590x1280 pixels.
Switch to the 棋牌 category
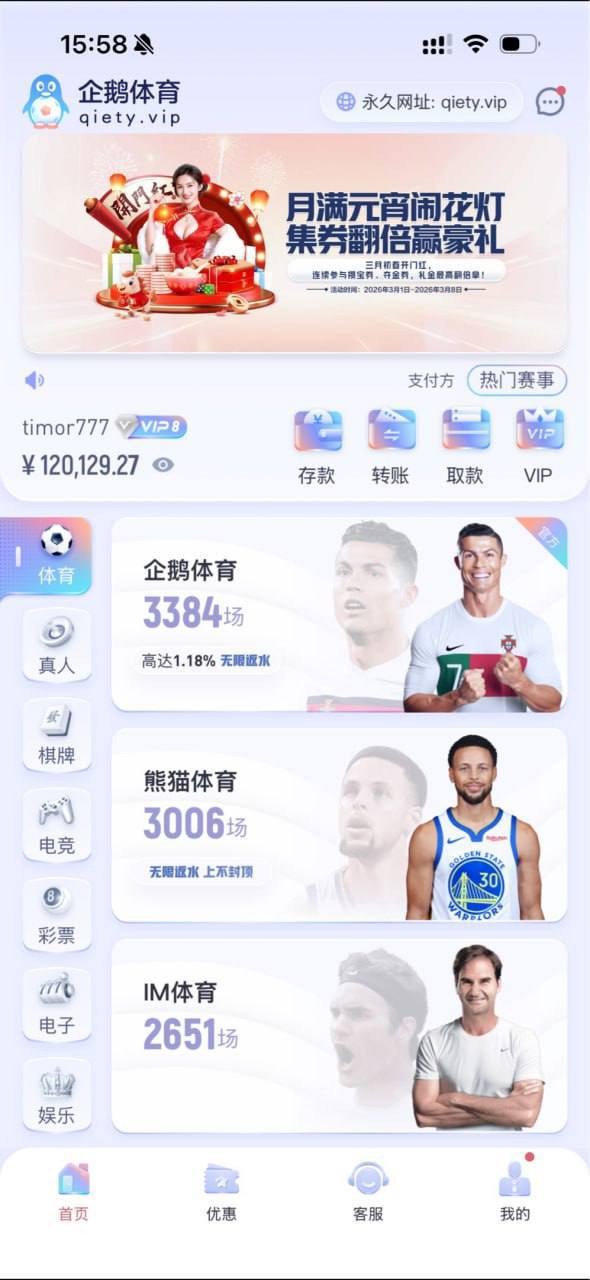tap(57, 735)
